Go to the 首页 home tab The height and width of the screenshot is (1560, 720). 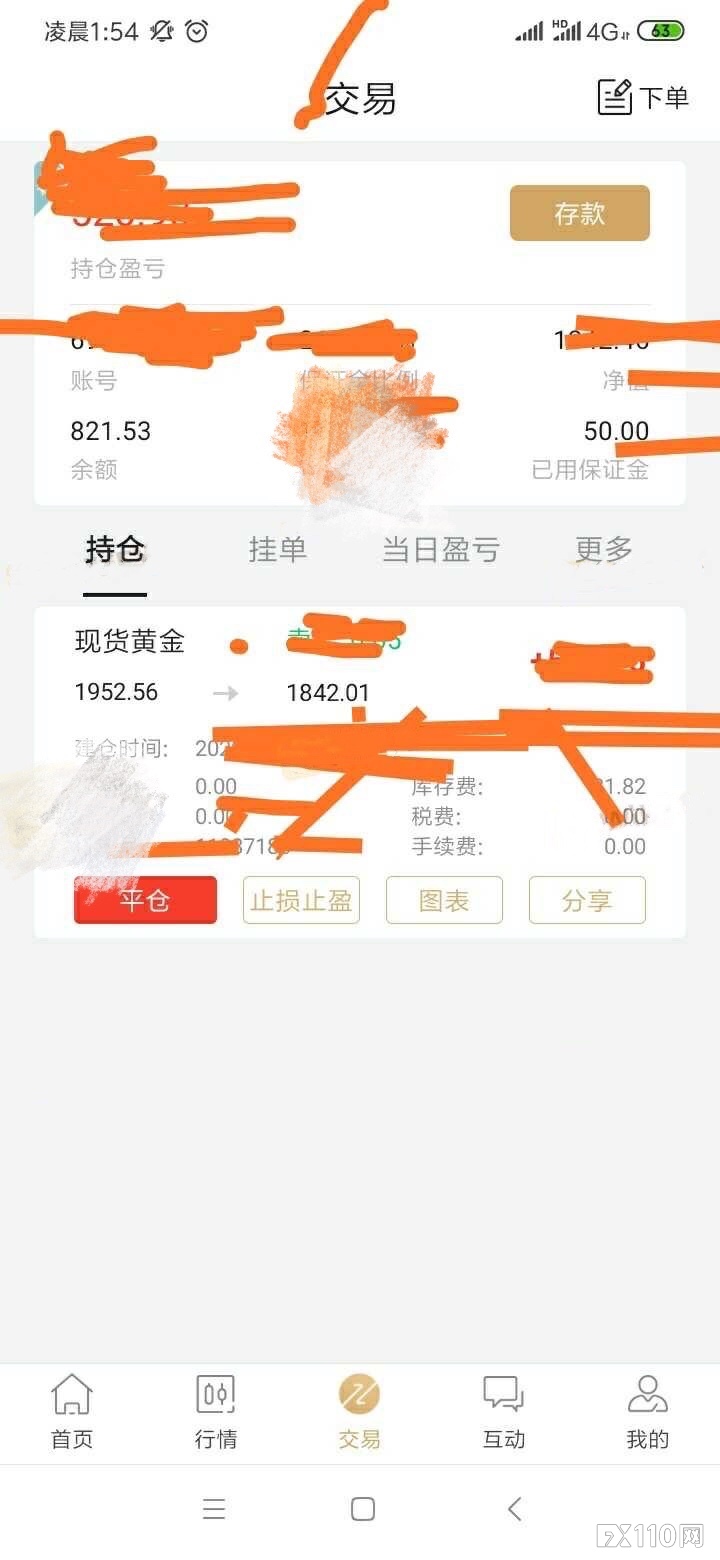pyautogui.click(x=72, y=1412)
